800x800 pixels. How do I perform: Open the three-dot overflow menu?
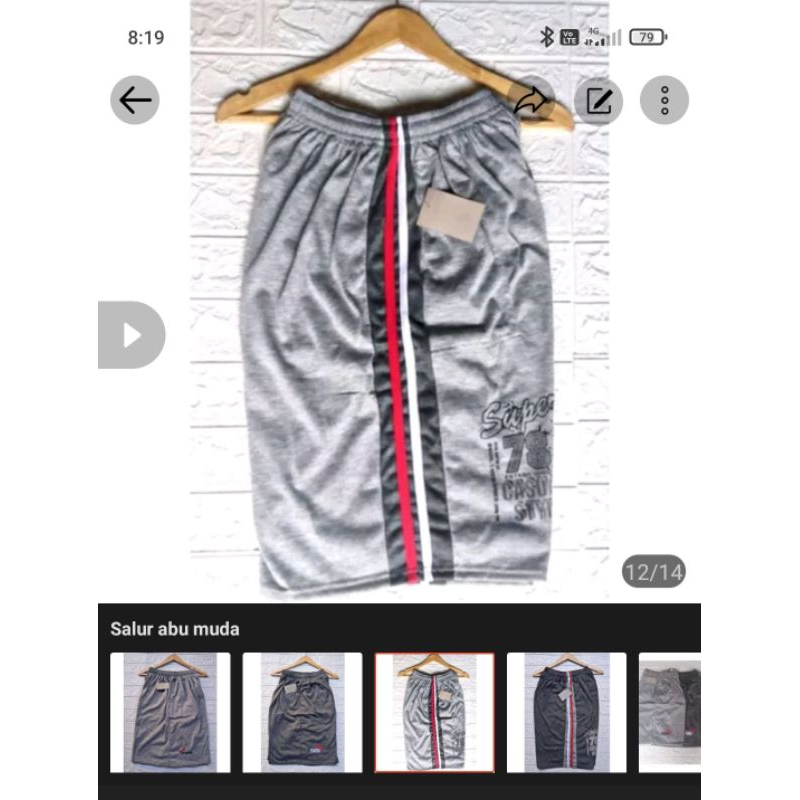(665, 100)
